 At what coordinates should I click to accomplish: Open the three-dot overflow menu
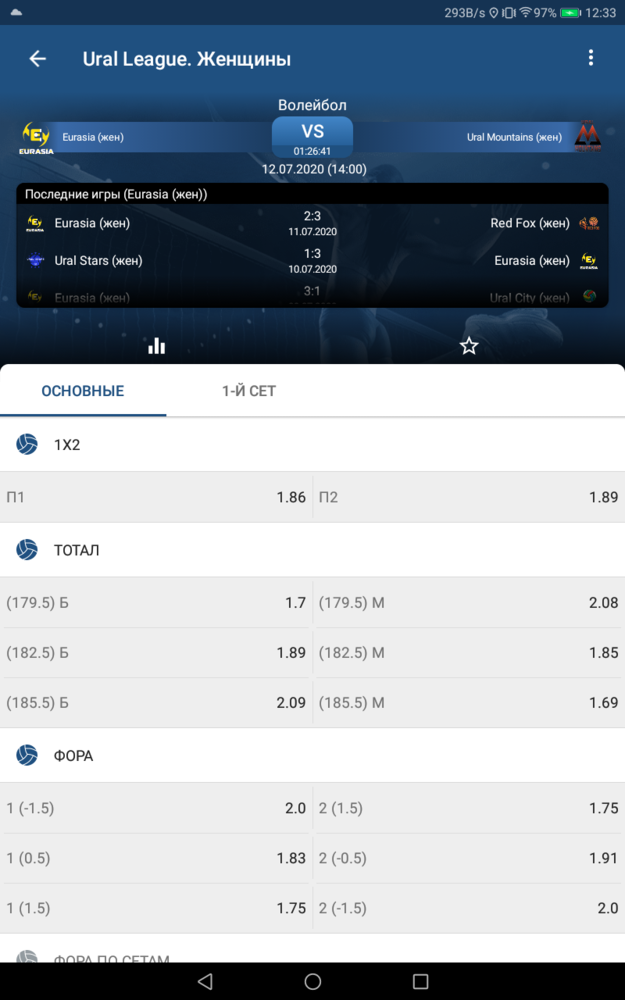coord(591,58)
